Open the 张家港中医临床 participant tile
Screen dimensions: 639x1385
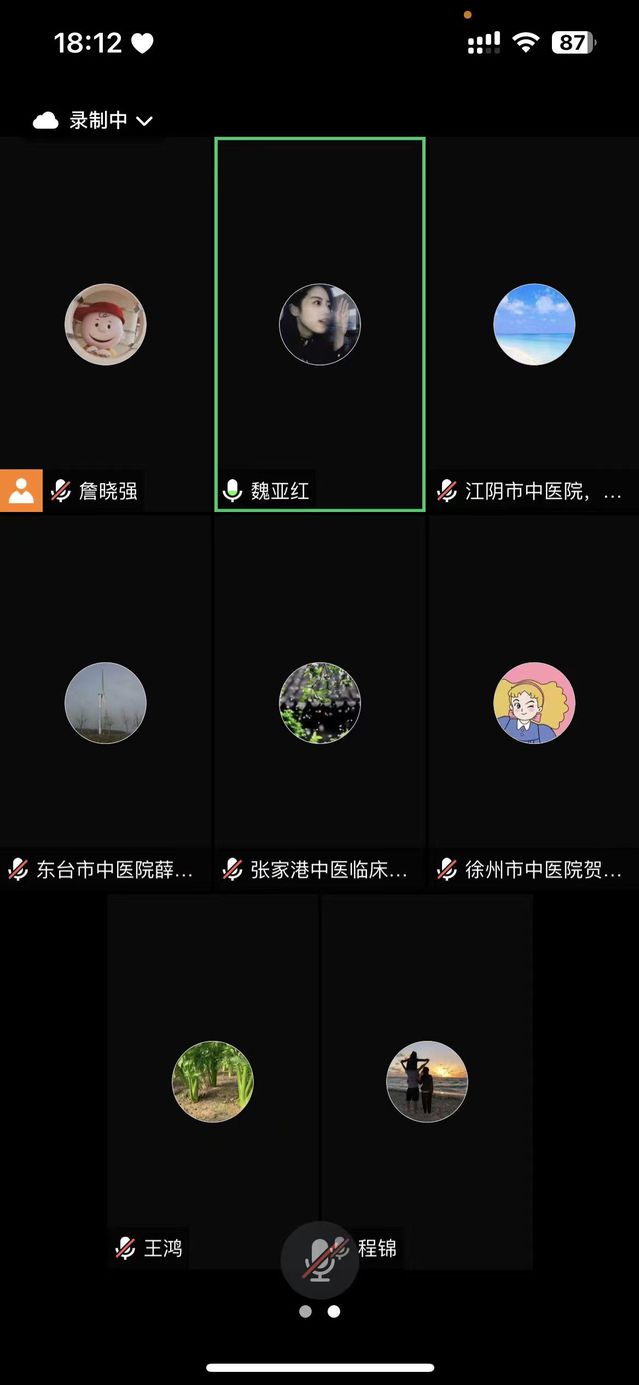click(x=320, y=703)
